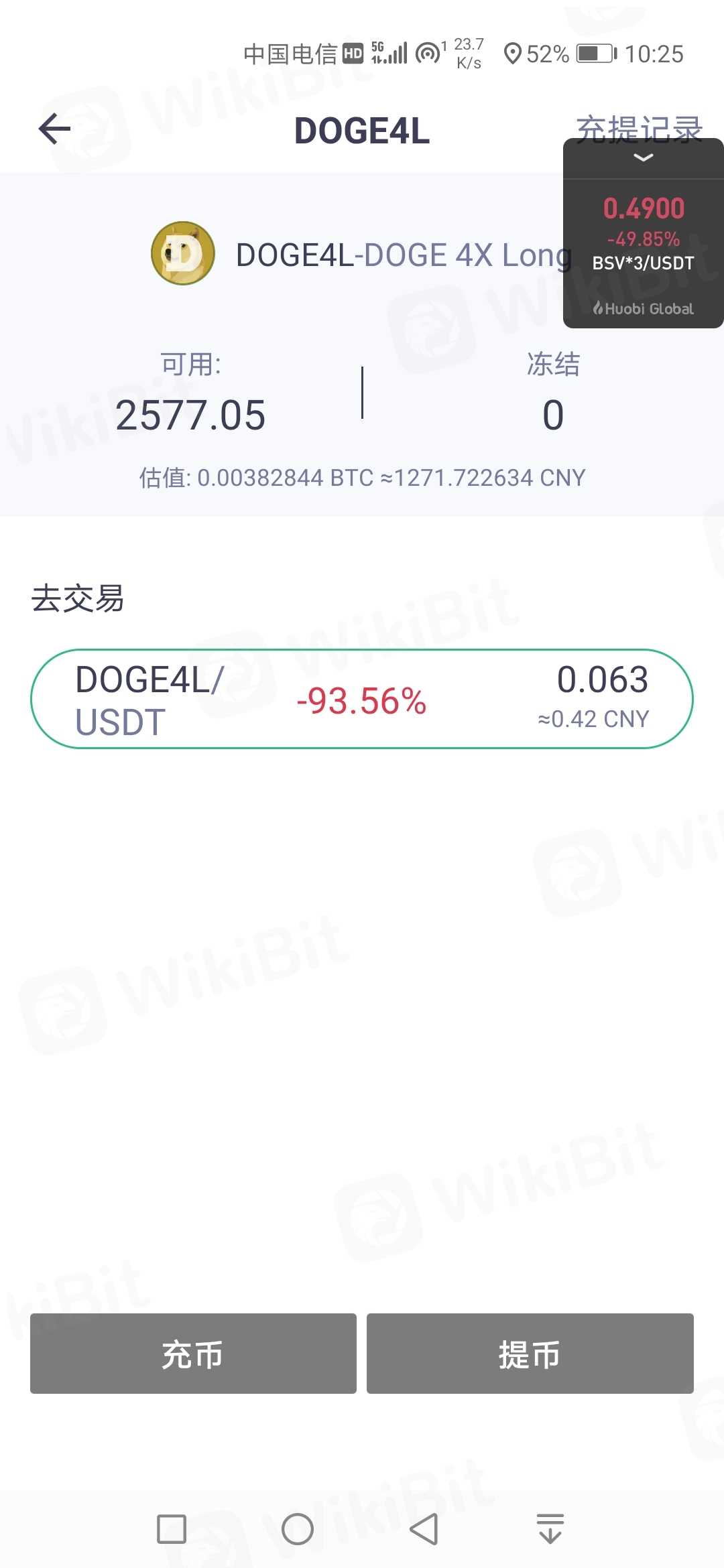Go to the phone home screen
This screenshot has width=724, height=1568.
tap(298, 1529)
